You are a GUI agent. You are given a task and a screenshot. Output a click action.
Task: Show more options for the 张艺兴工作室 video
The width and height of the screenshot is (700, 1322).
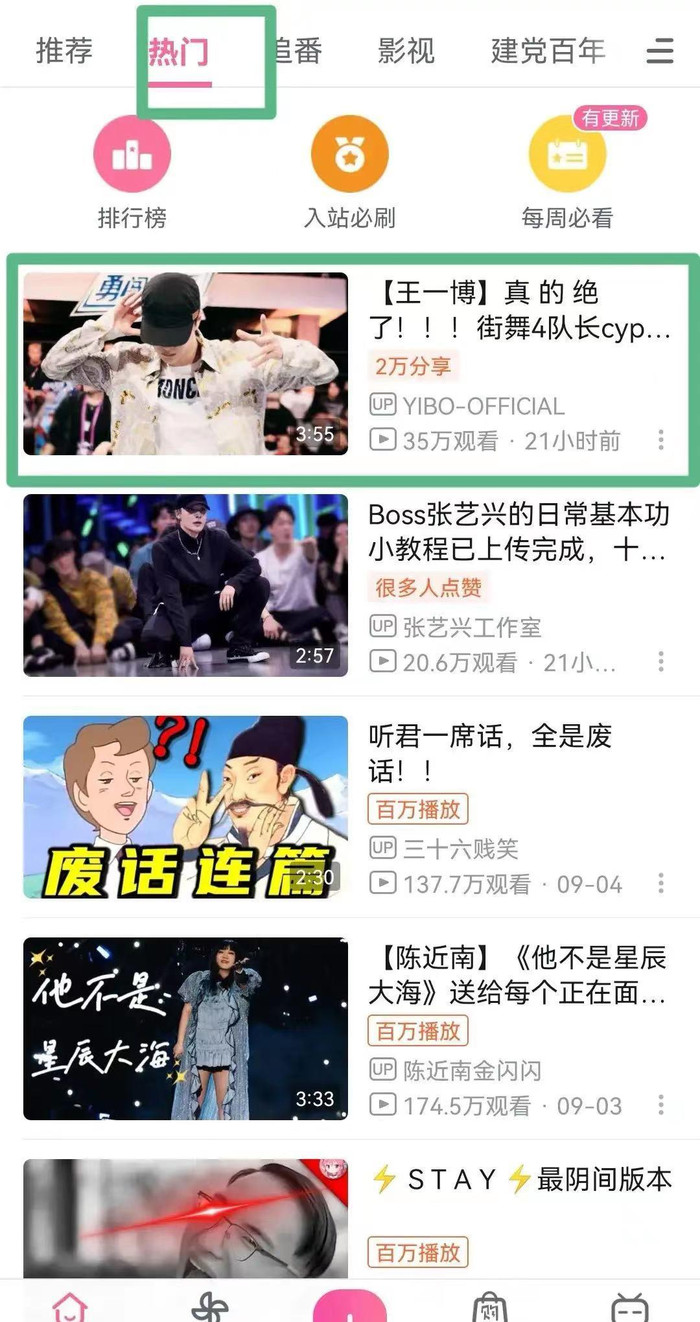point(661,661)
